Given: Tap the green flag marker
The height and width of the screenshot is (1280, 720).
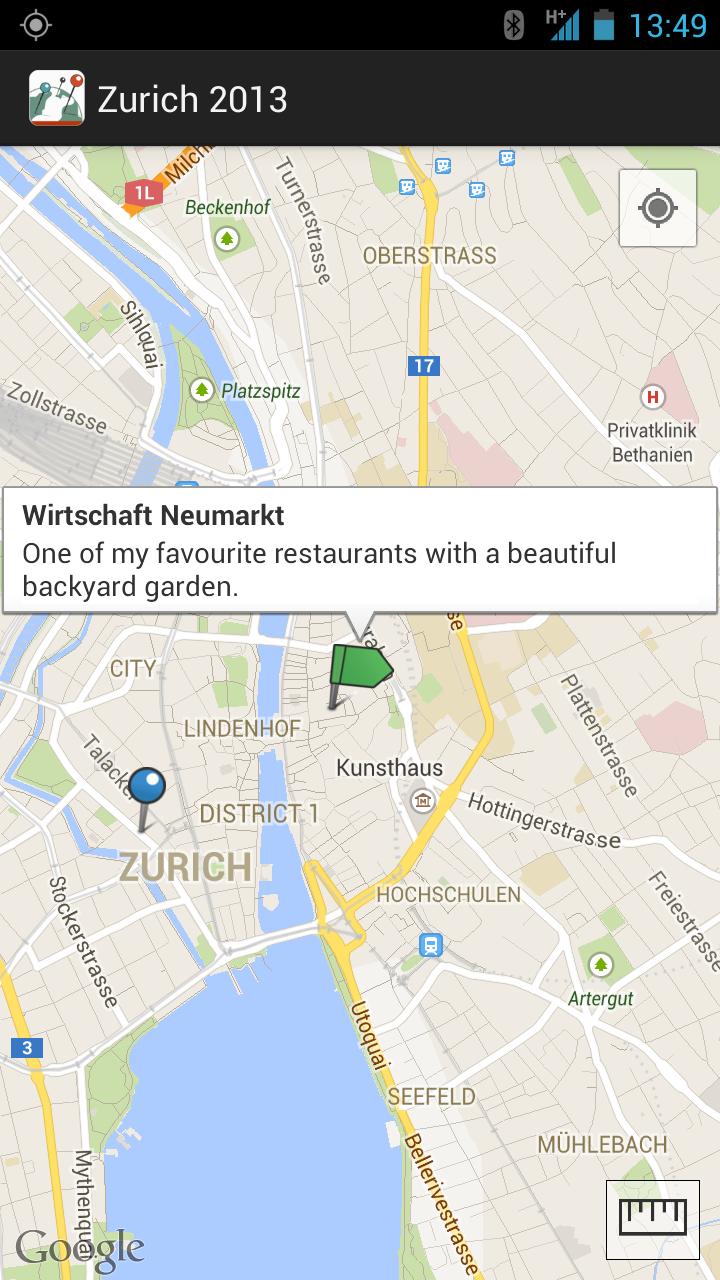Looking at the screenshot, I should [360, 668].
